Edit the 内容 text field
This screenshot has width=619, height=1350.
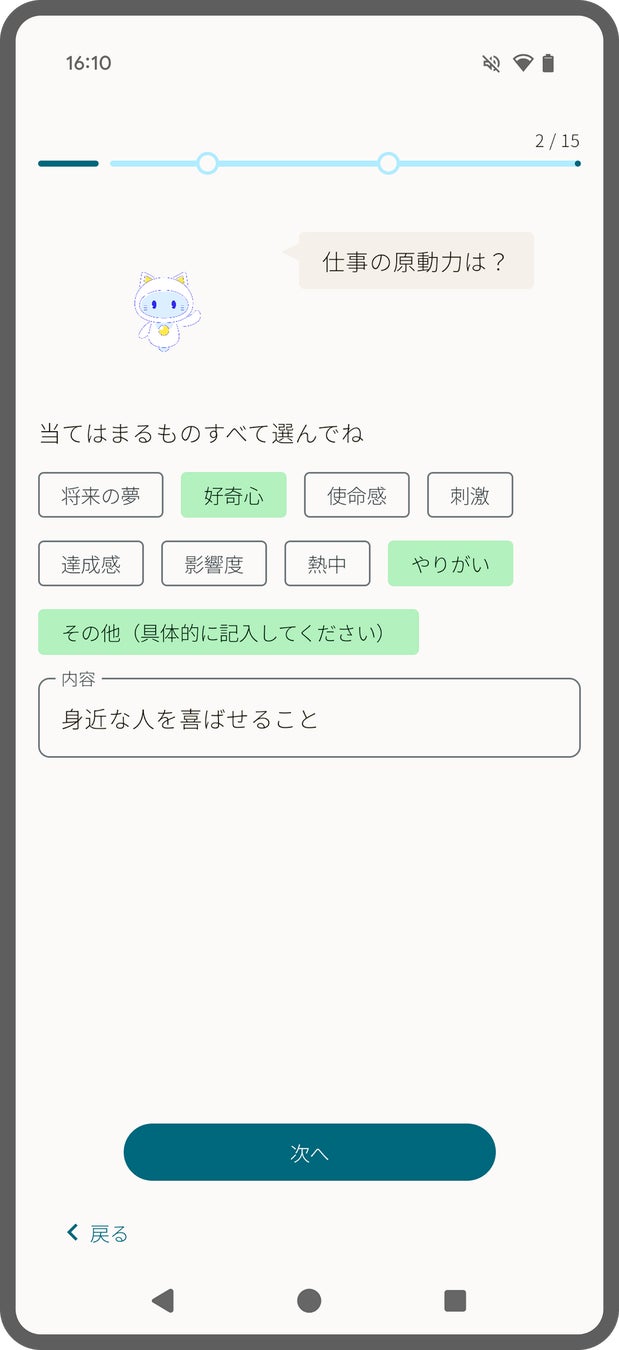pyautogui.click(x=309, y=719)
